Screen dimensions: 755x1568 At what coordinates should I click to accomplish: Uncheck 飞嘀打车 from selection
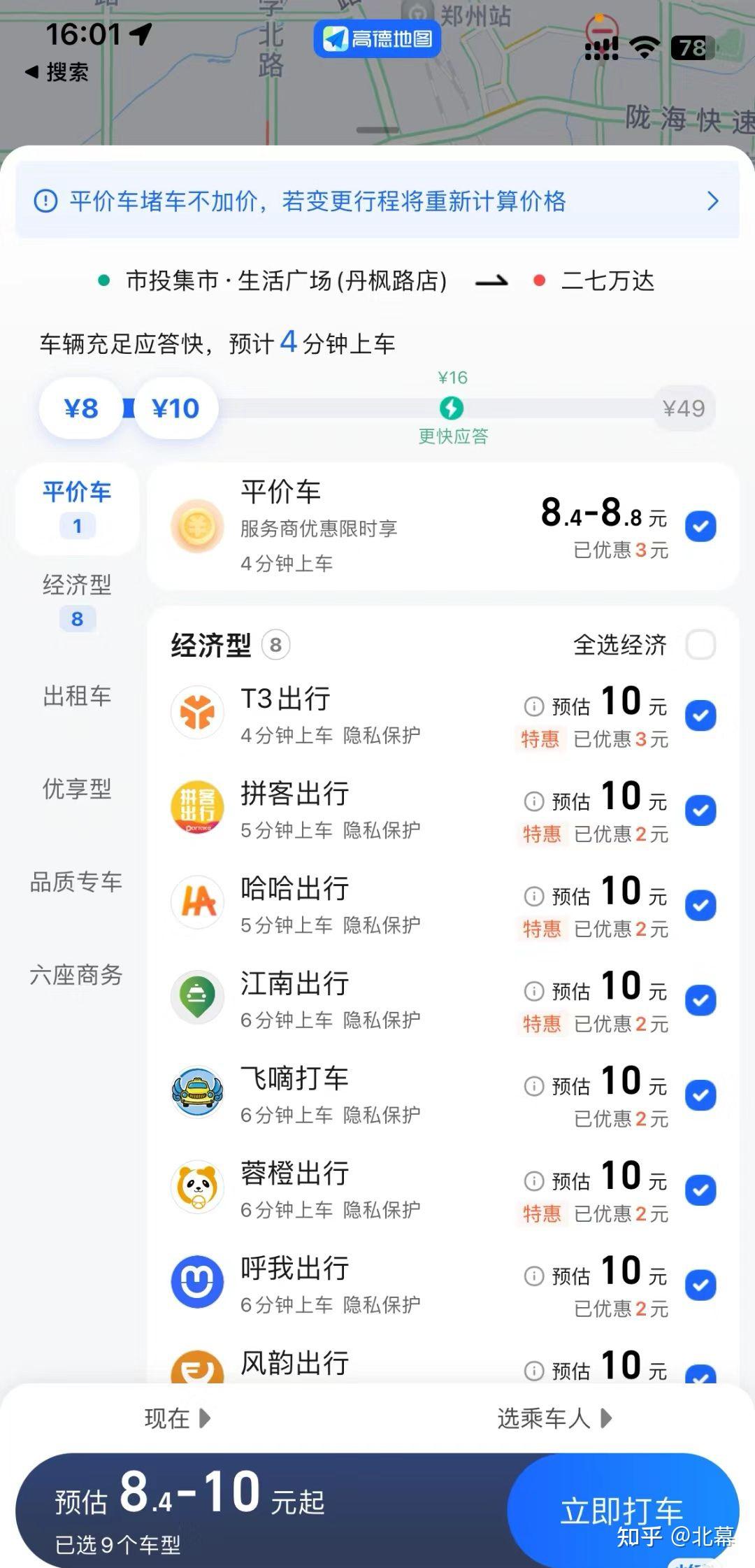700,1095
